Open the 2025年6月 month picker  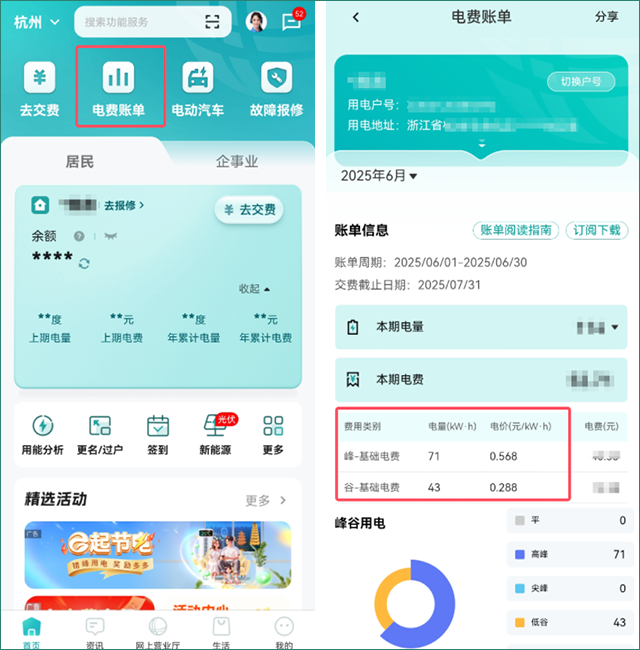(378, 176)
